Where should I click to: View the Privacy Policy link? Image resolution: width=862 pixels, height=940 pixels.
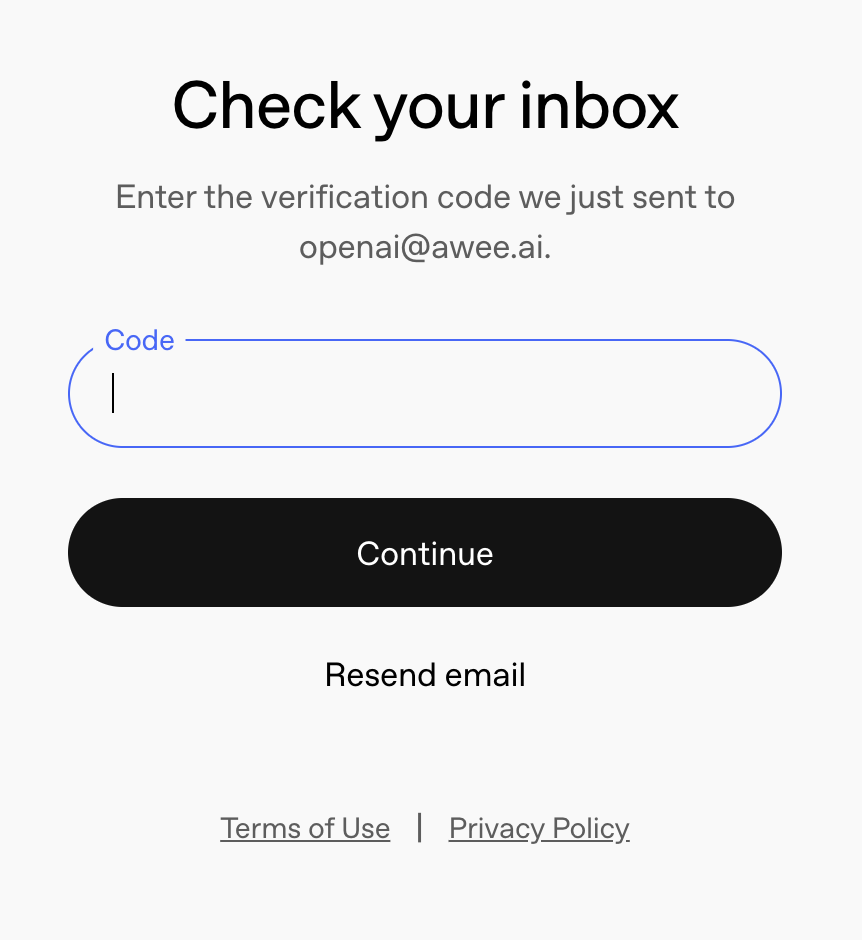(539, 828)
